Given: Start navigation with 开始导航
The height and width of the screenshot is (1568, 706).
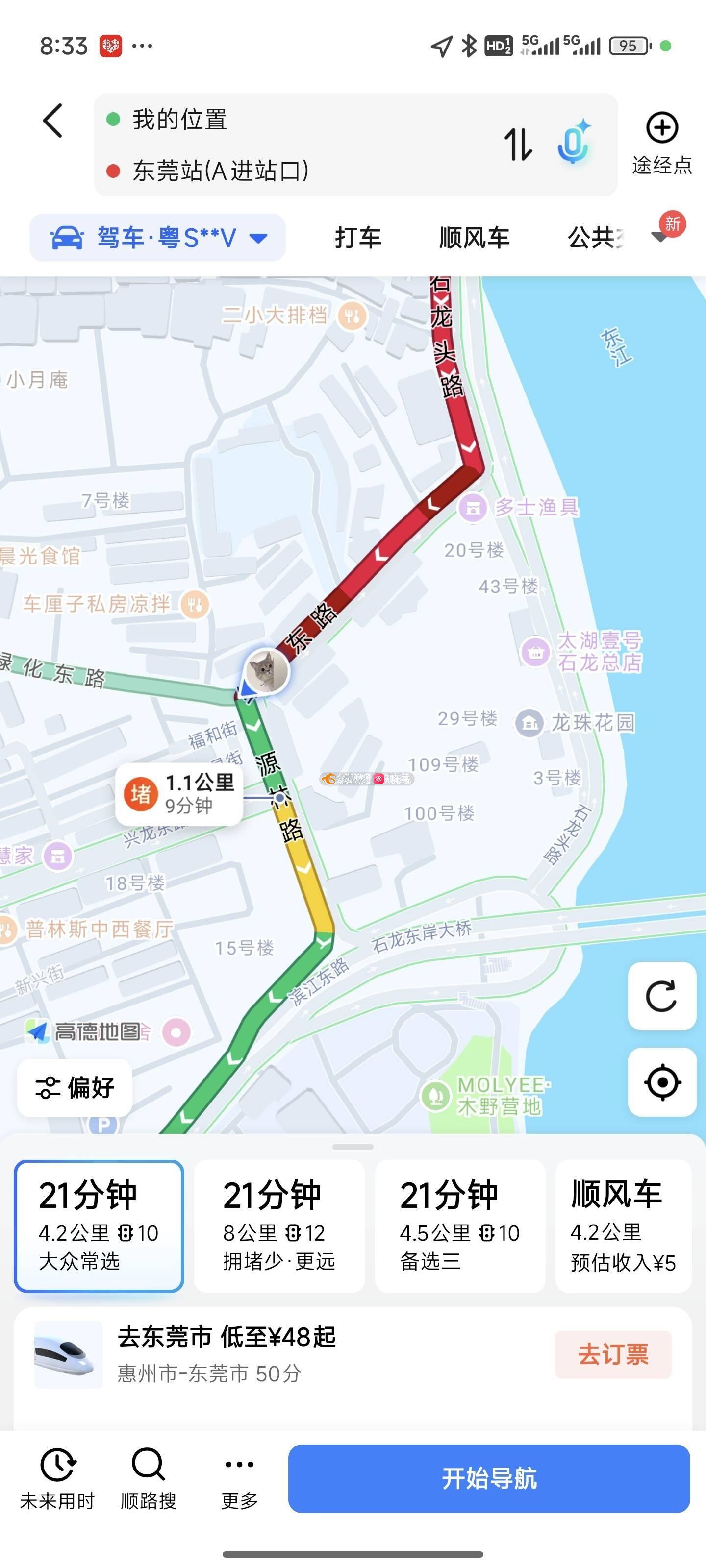Looking at the screenshot, I should pos(488,1478).
